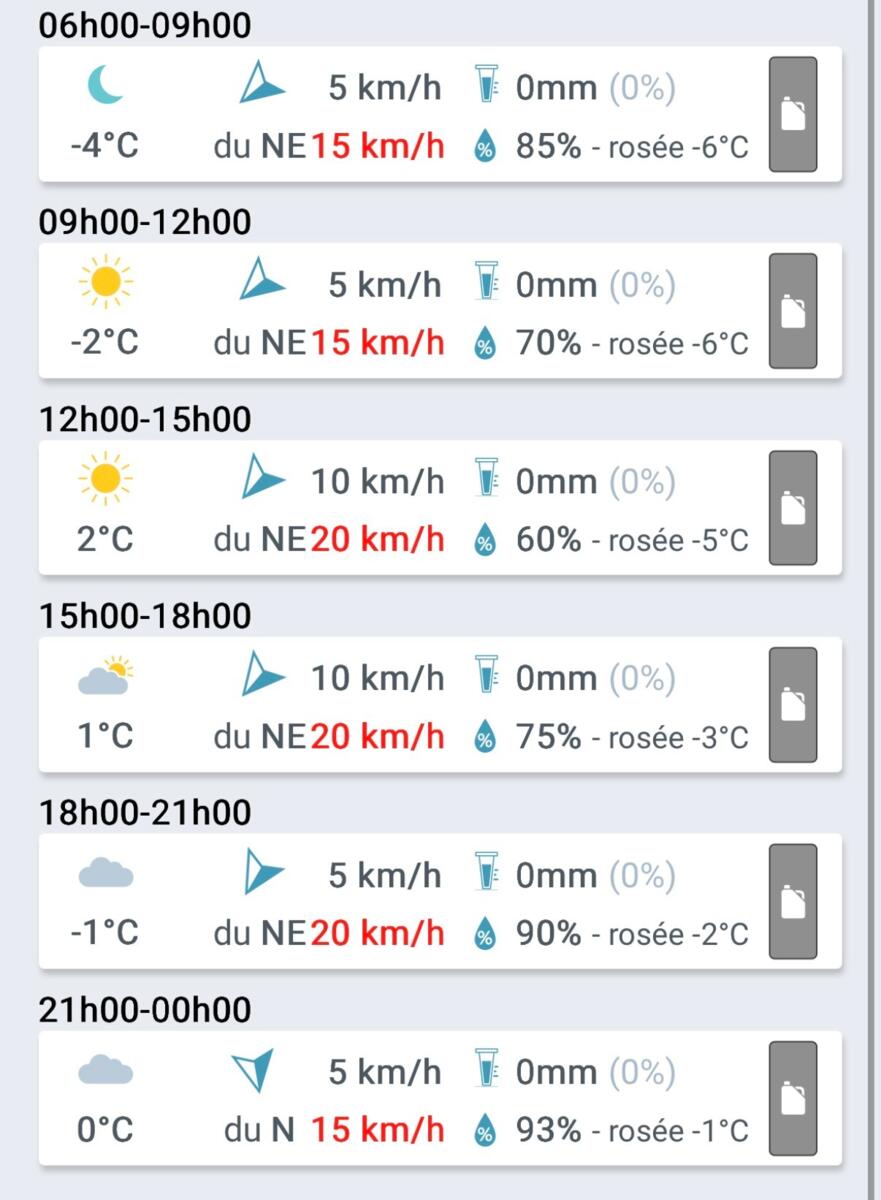This screenshot has width=881, height=1200.
Task: Check the jerrycan button for 18h00-21h00
Action: 792,902
